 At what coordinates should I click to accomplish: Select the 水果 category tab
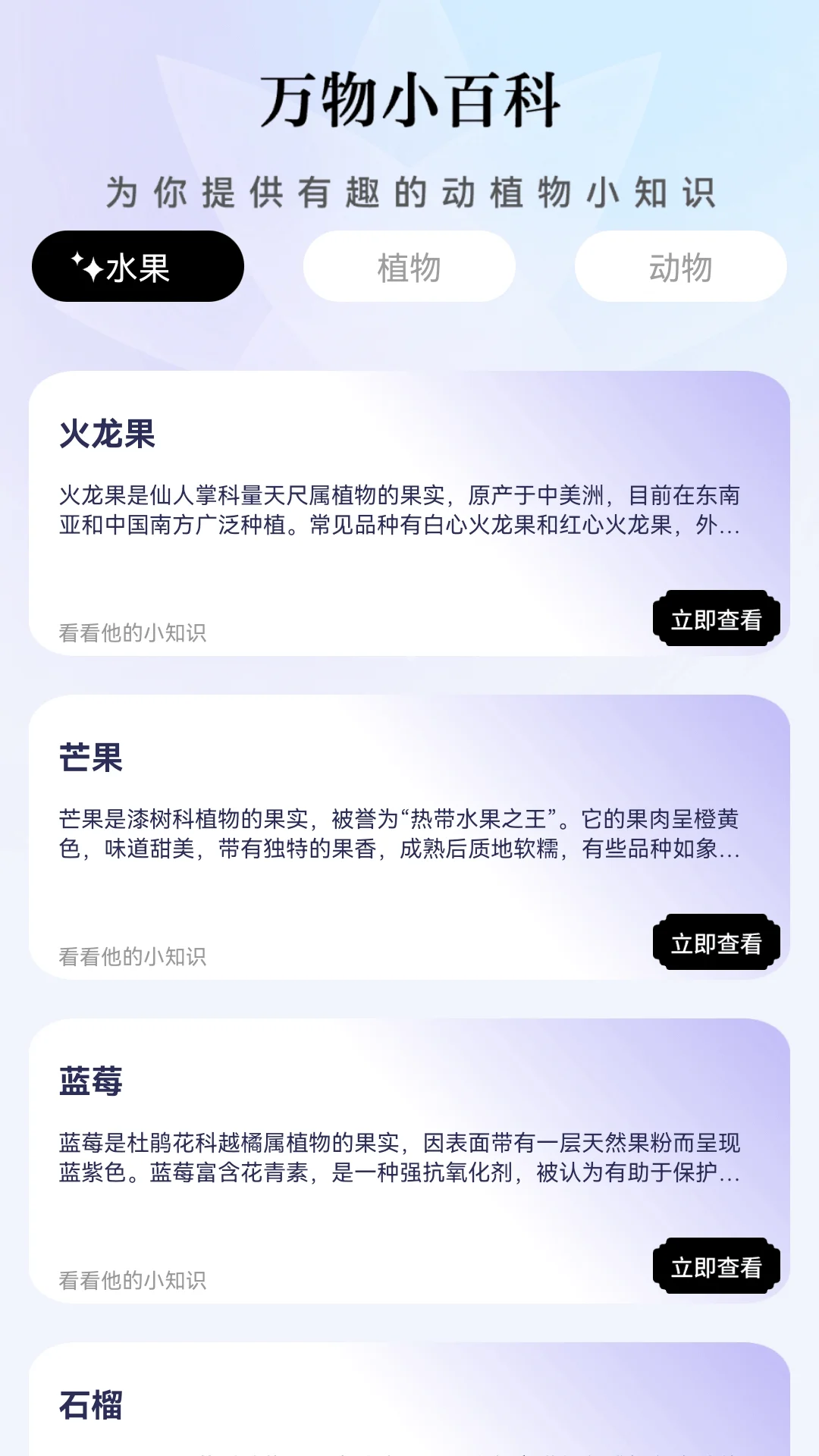coord(136,266)
